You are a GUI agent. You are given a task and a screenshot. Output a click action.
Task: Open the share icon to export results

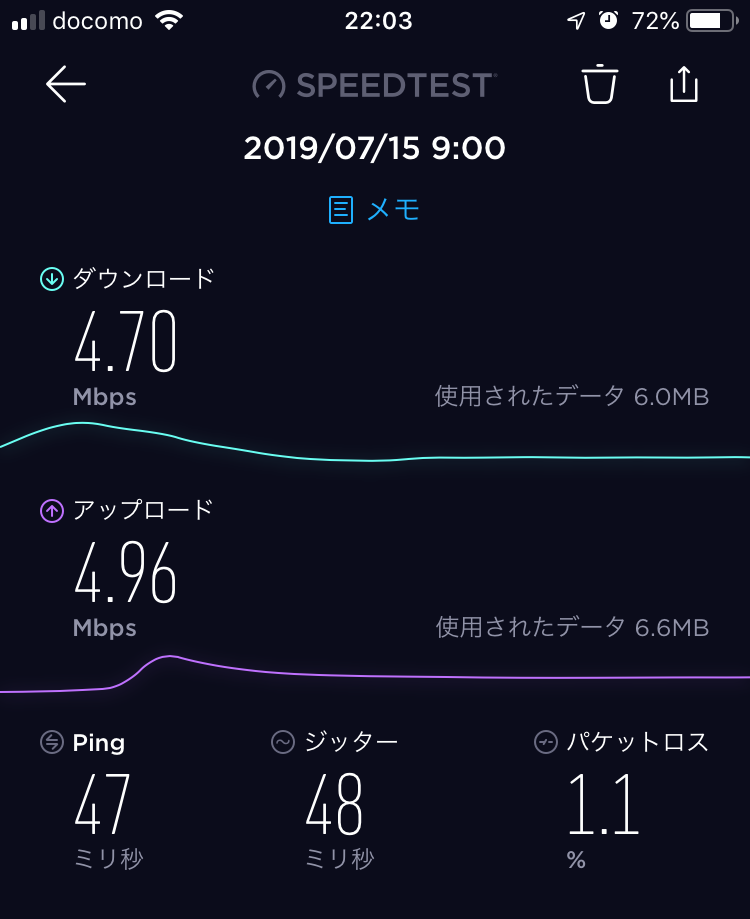click(x=684, y=85)
